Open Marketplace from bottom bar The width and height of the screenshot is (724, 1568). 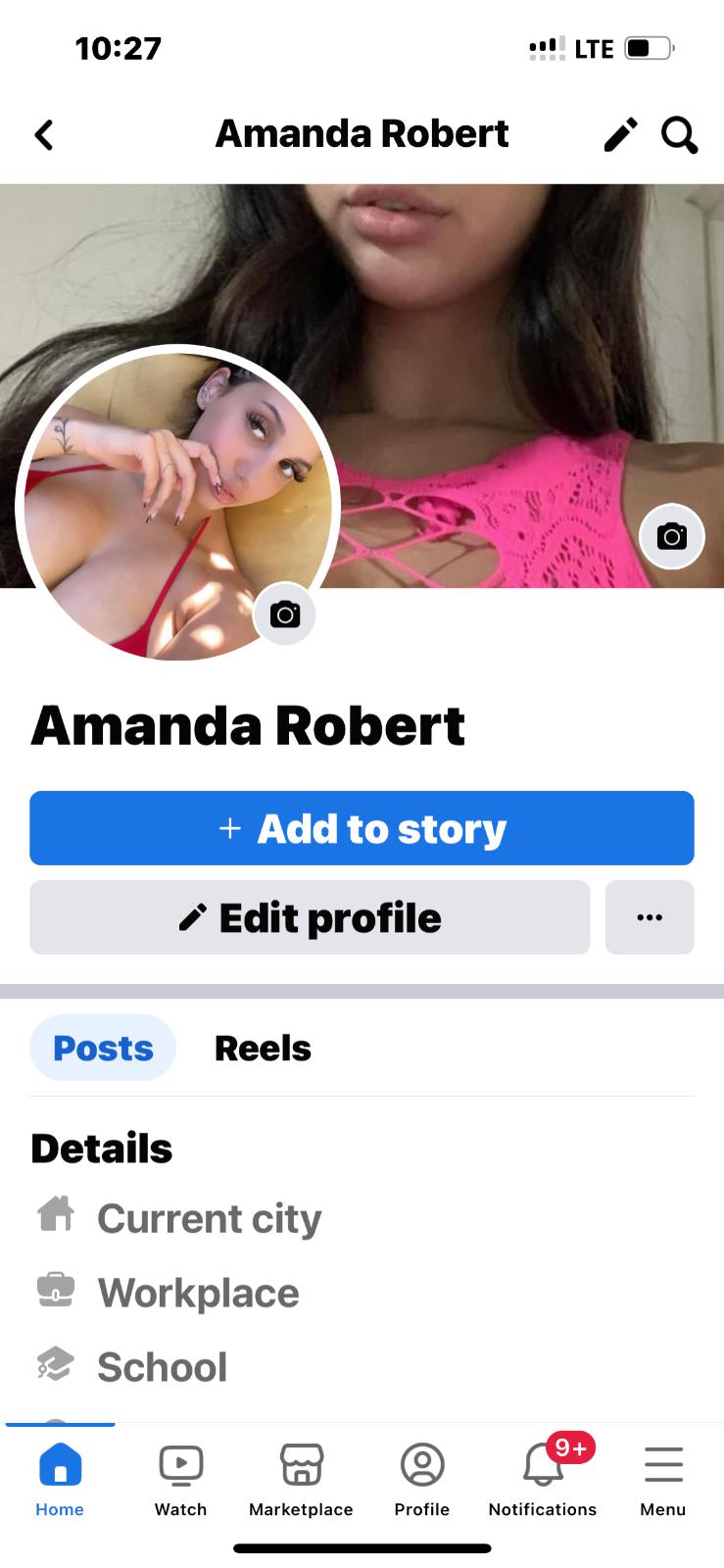[301, 1480]
